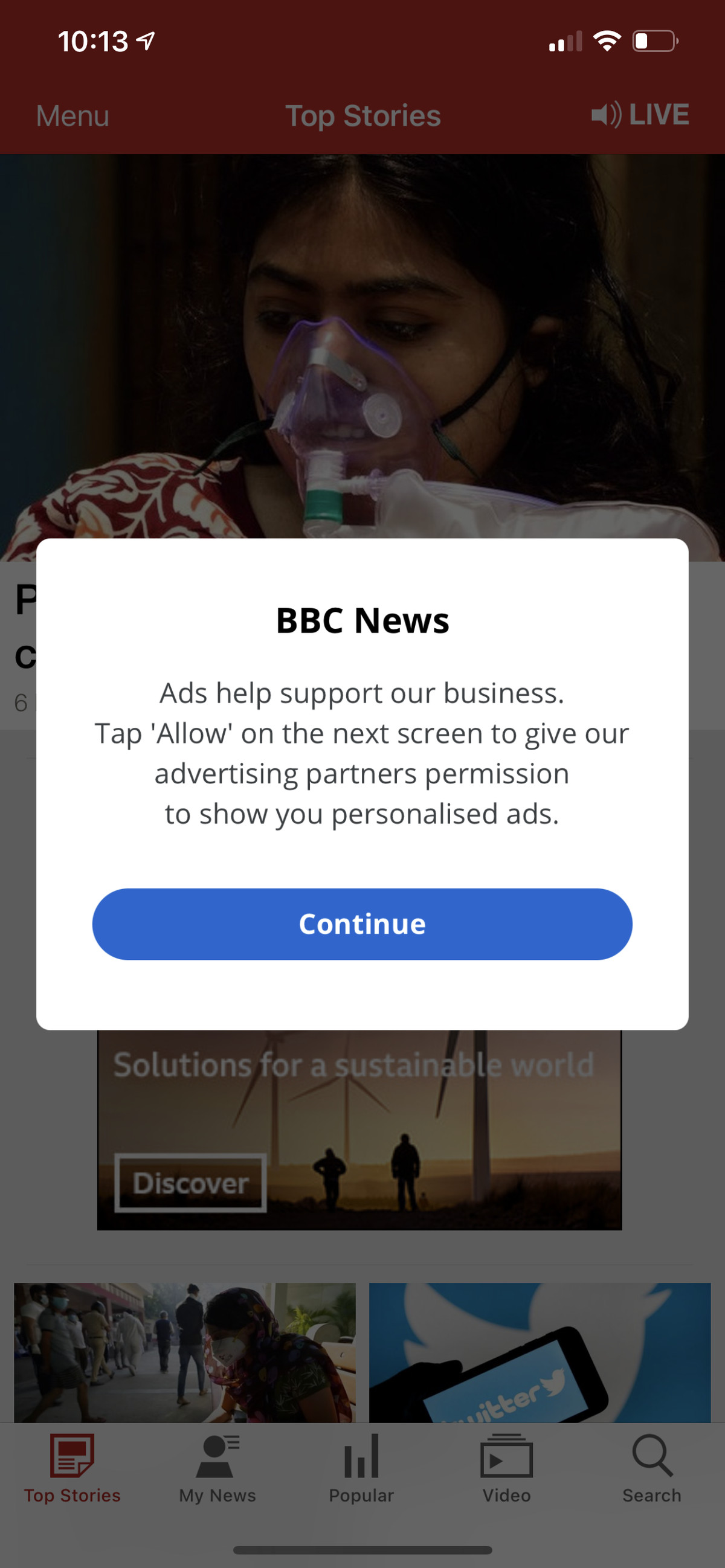Tap Discover on the sustainable world ad
The image size is (725, 1568).
[x=190, y=1183]
